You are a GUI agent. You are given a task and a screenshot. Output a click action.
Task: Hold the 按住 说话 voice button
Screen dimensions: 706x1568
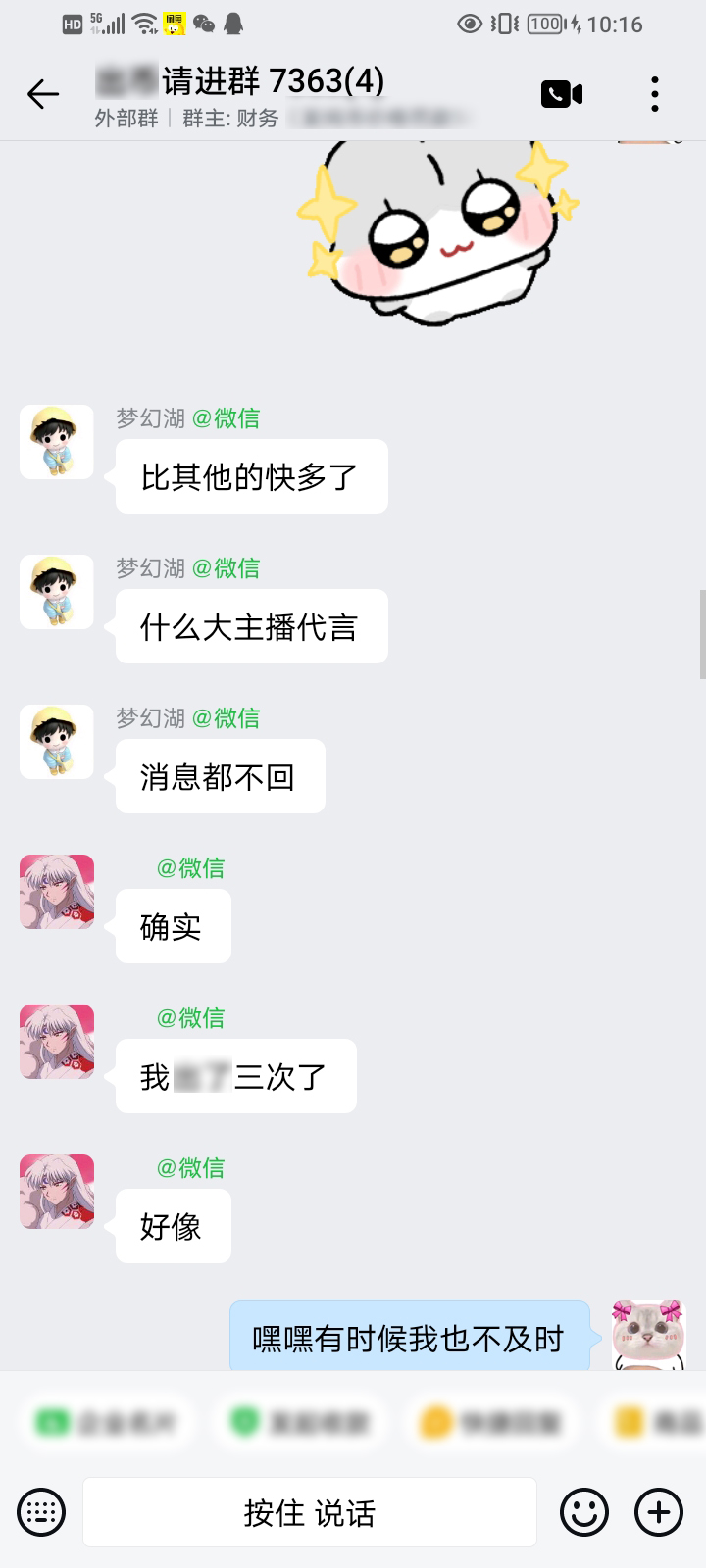coord(310,1512)
